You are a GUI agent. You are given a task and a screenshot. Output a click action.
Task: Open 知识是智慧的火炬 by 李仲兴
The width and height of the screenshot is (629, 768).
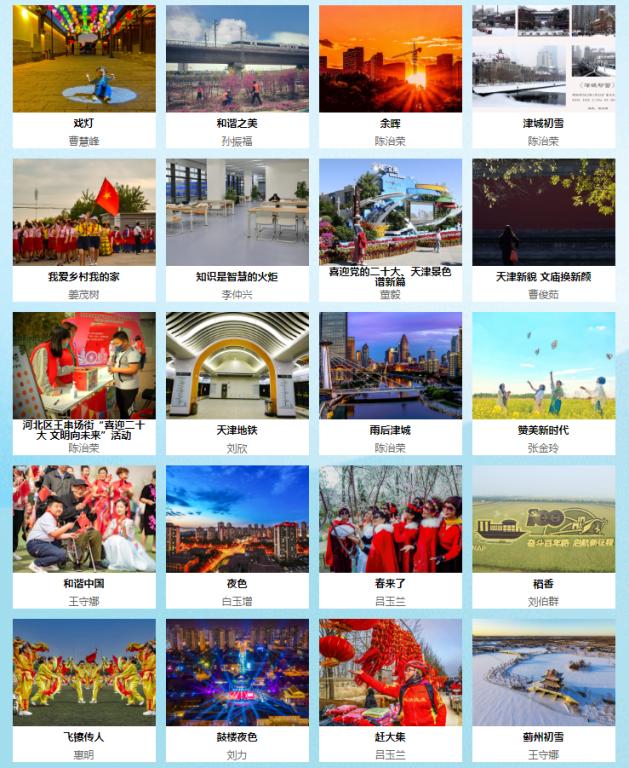point(237,212)
